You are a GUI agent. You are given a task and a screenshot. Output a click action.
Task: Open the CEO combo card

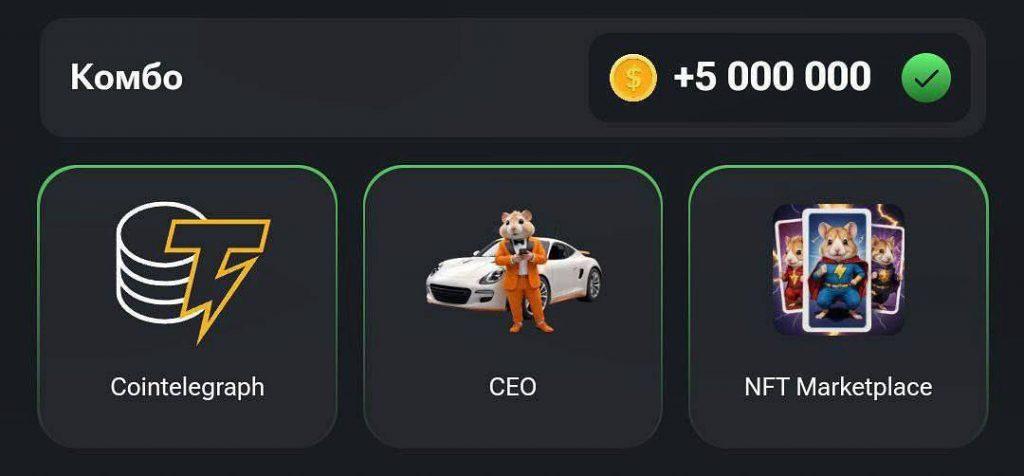(512, 305)
